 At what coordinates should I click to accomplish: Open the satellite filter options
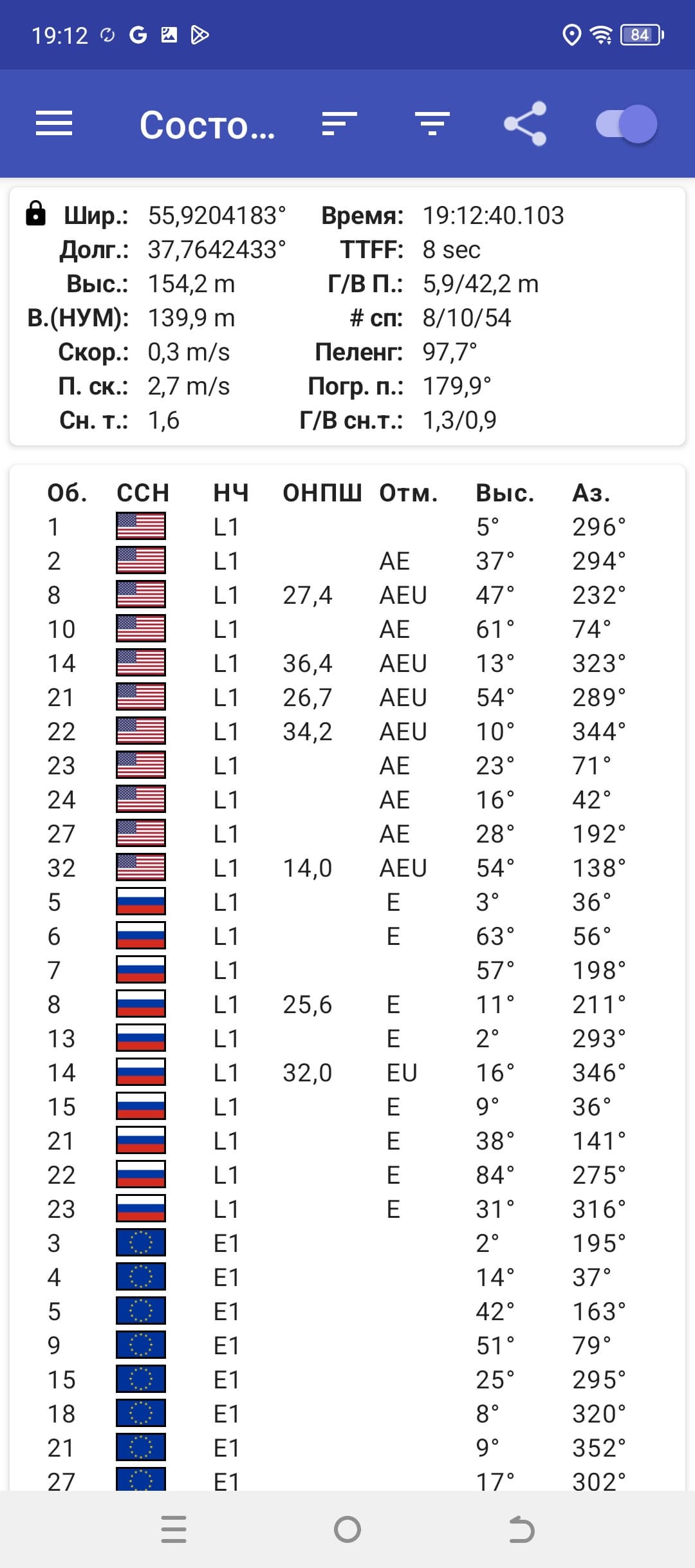coord(432,124)
